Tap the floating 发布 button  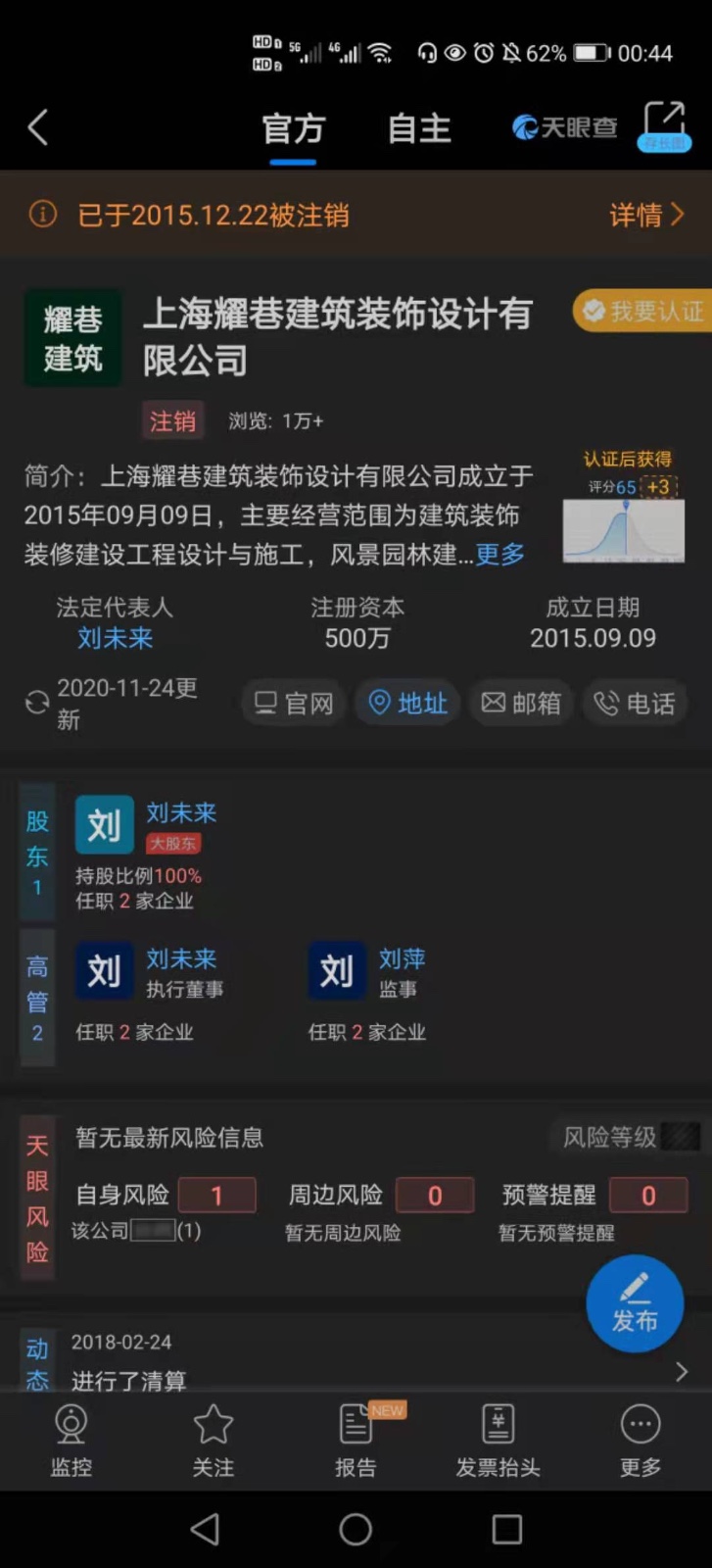point(635,1303)
